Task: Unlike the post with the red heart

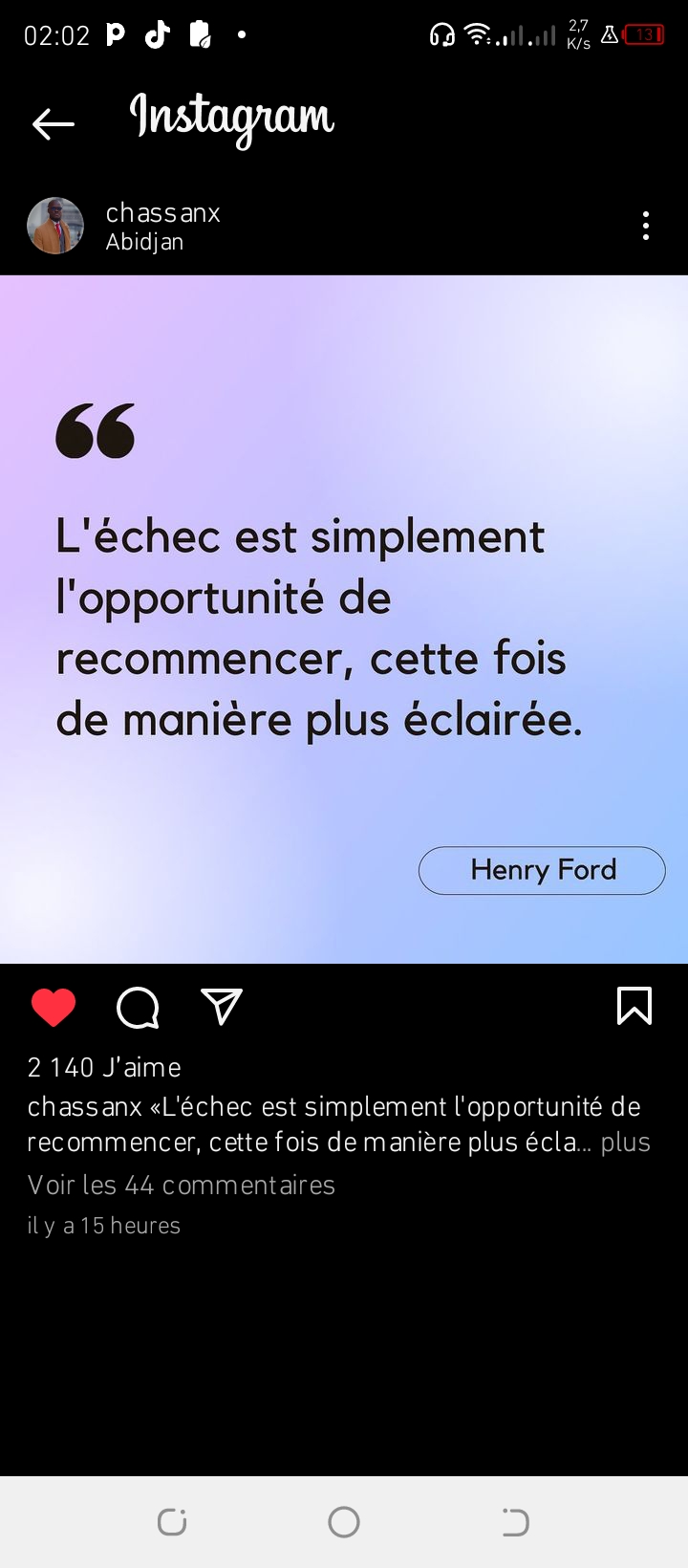Action: [x=54, y=1007]
